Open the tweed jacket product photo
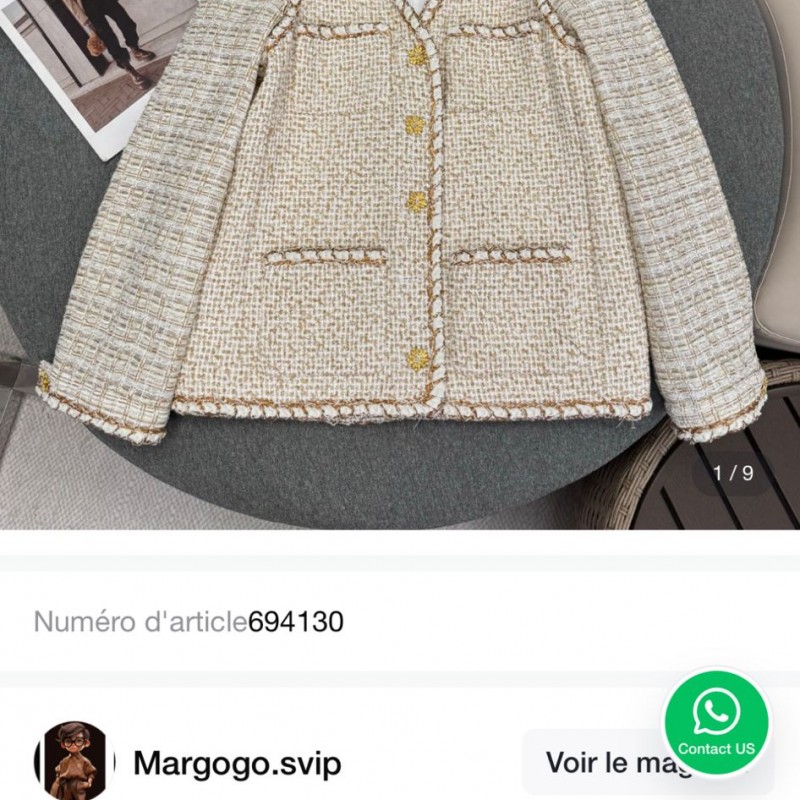Image resolution: width=800 pixels, height=800 pixels. pos(400,260)
